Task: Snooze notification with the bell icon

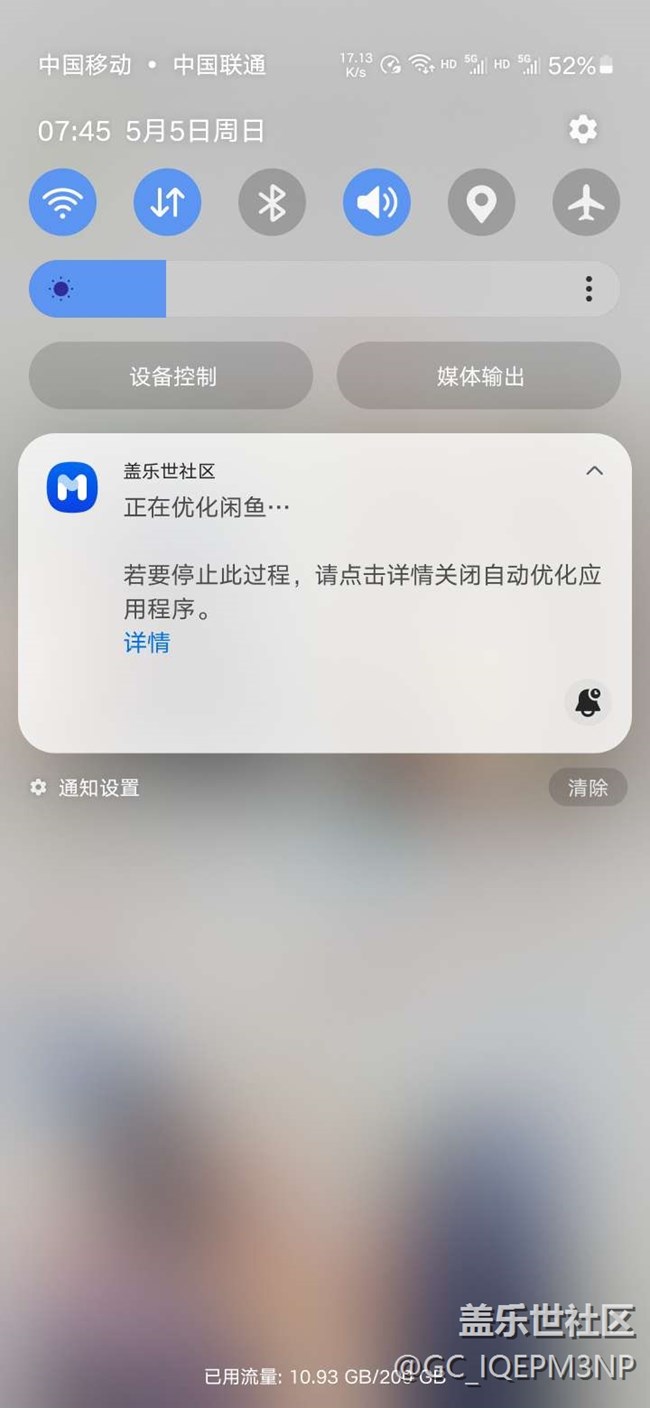Action: coord(588,702)
